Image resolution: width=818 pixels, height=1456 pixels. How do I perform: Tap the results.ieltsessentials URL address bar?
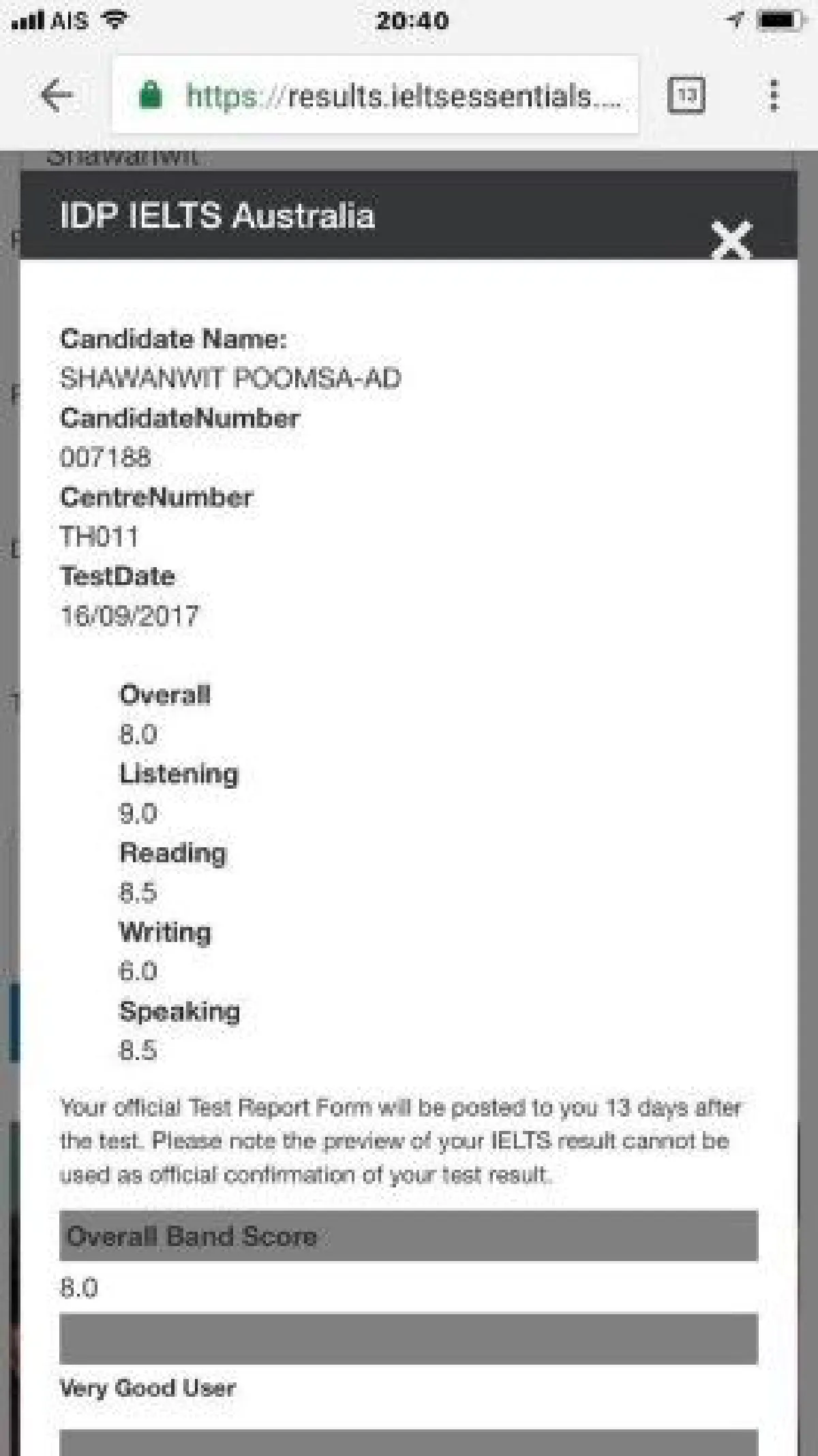tap(382, 95)
